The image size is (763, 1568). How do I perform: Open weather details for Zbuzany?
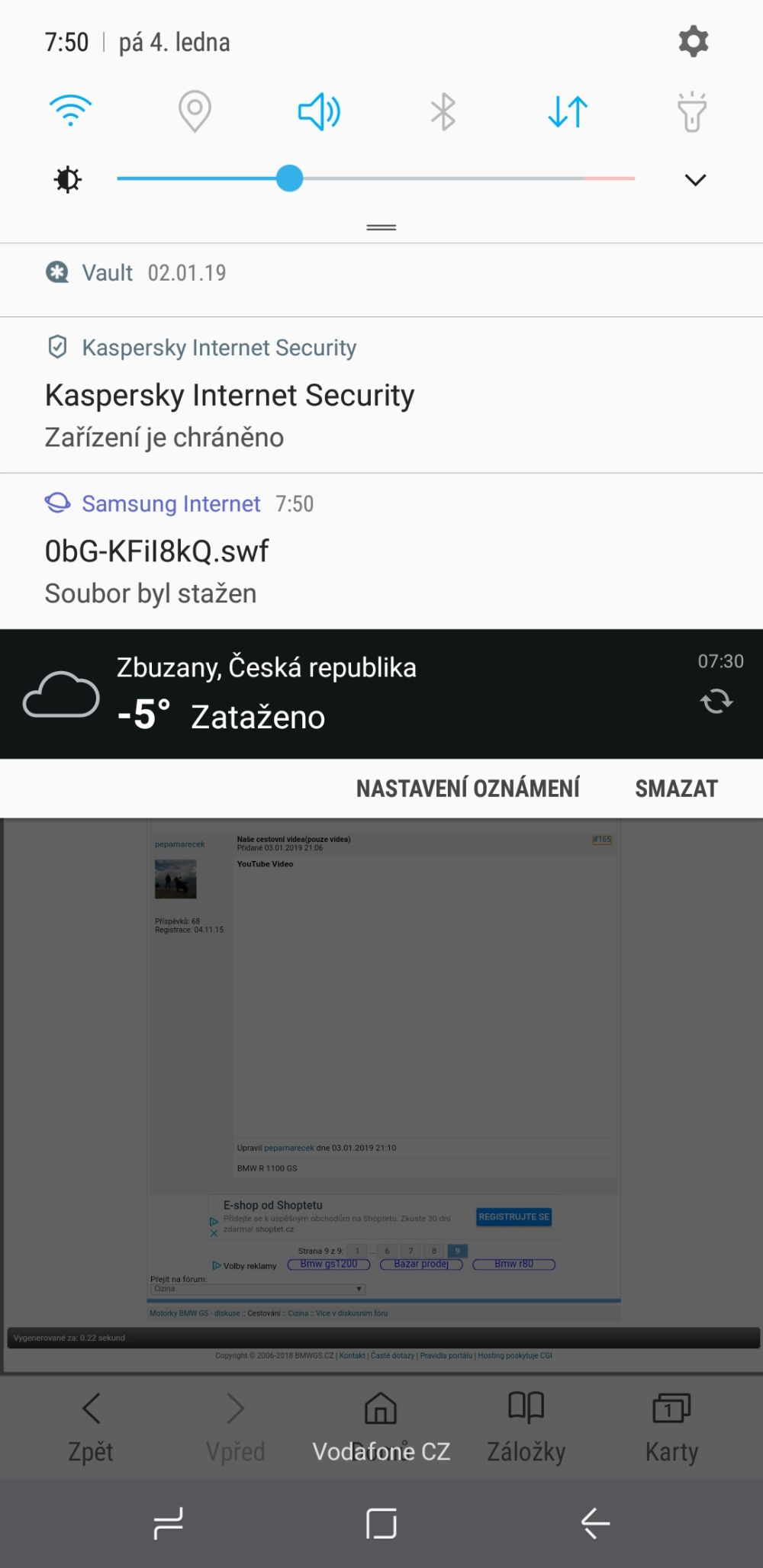click(x=343, y=694)
